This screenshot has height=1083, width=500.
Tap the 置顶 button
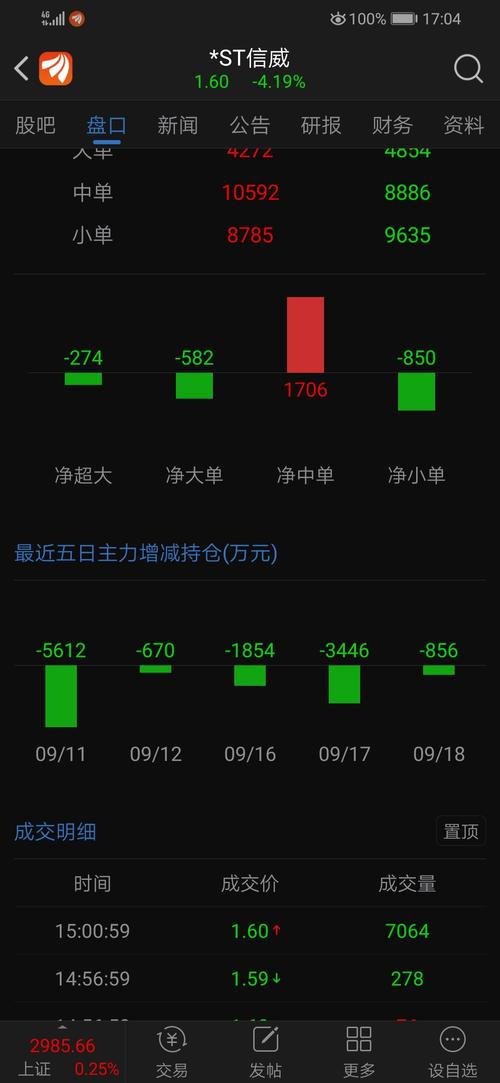[461, 831]
